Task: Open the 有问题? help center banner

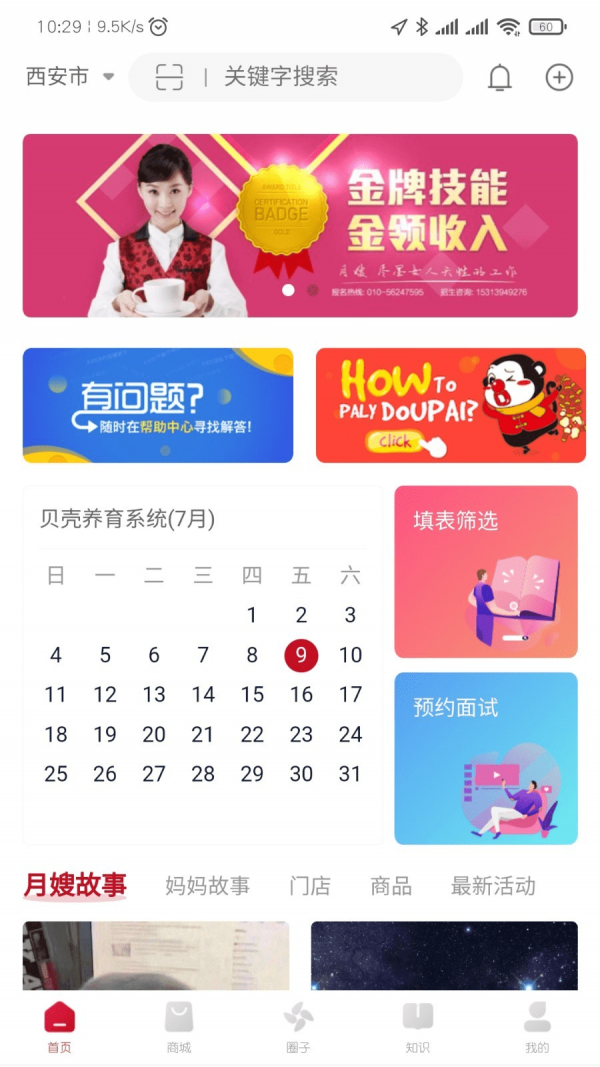Action: pos(158,405)
